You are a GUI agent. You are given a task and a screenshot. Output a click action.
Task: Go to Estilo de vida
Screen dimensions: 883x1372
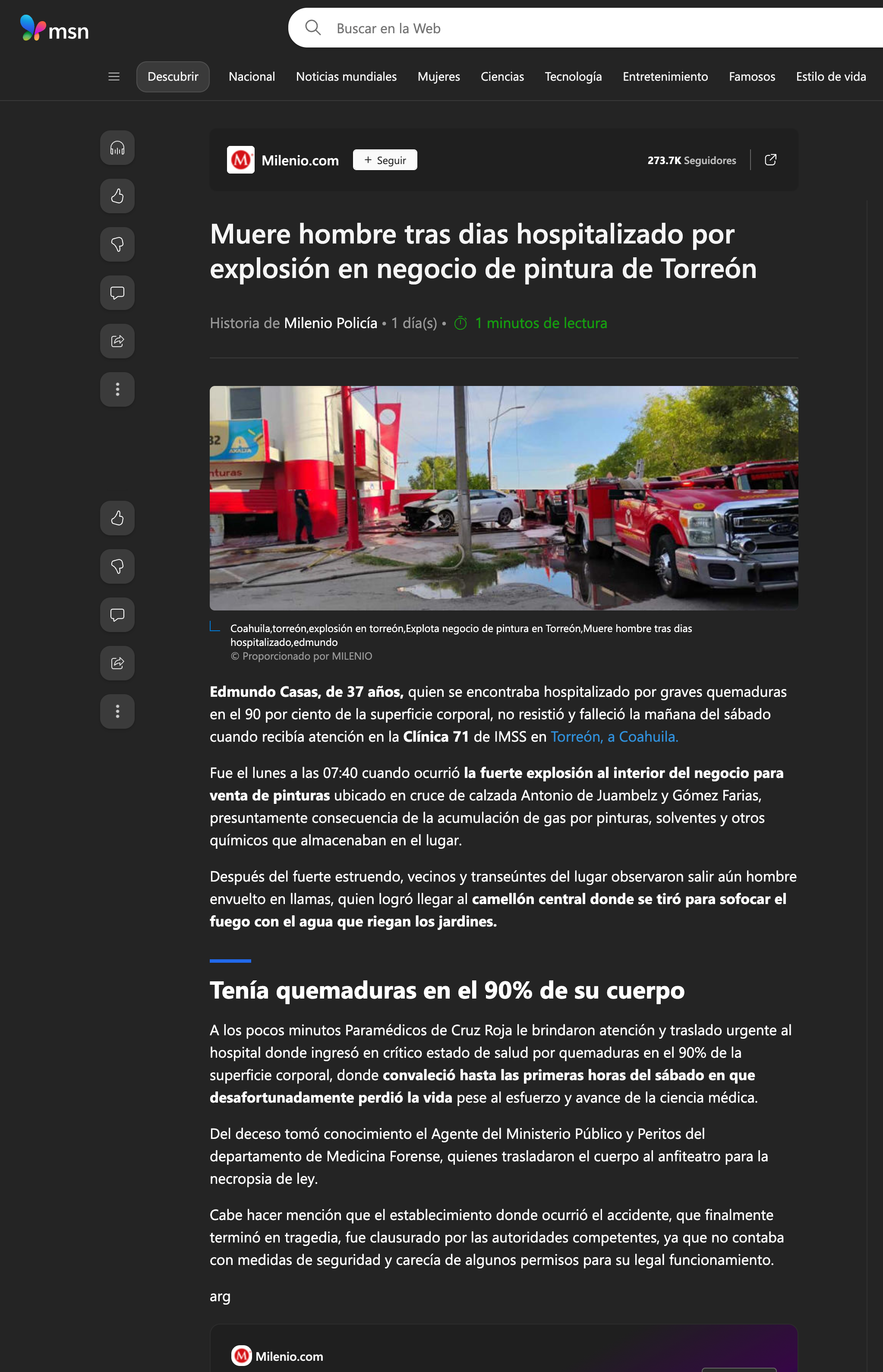tap(831, 77)
